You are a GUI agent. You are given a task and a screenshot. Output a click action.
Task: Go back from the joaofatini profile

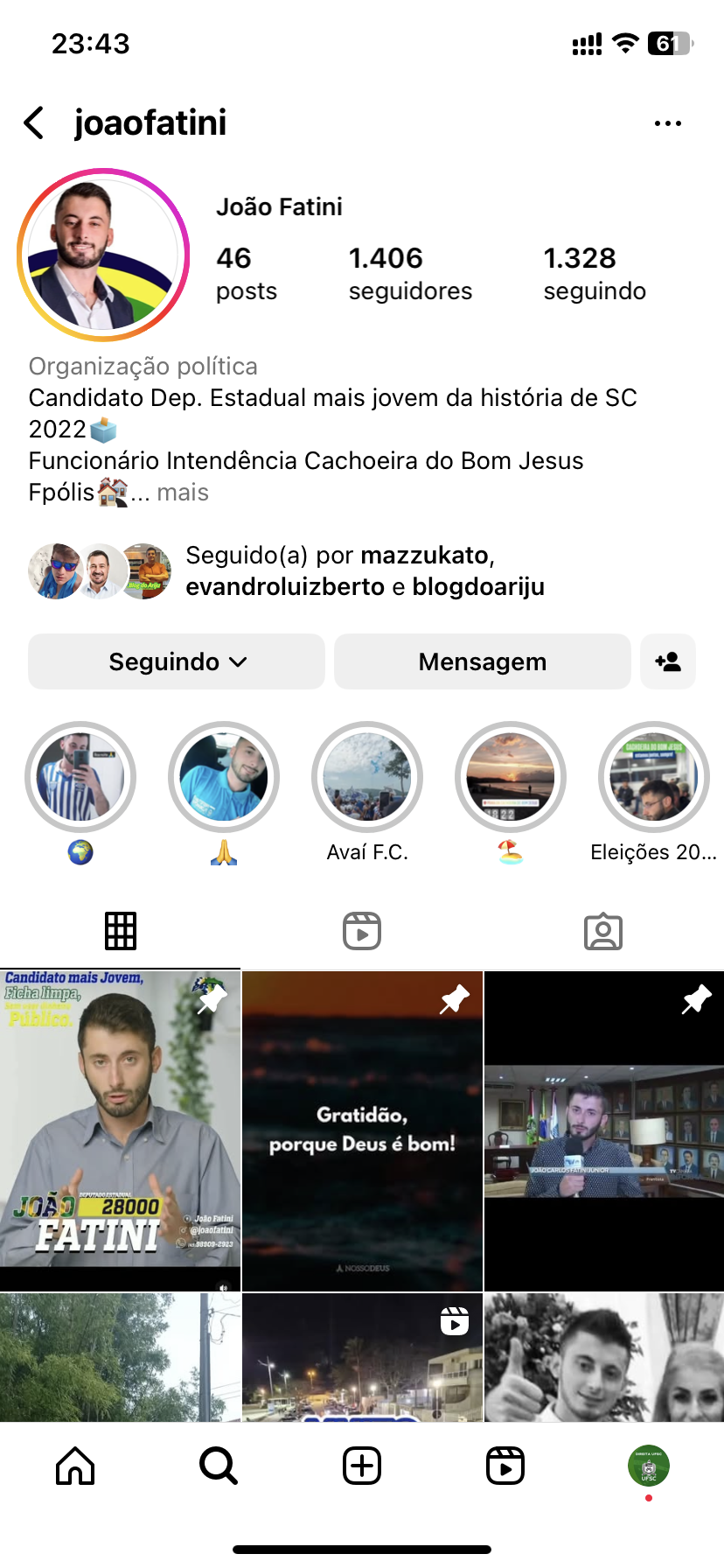tap(35, 123)
